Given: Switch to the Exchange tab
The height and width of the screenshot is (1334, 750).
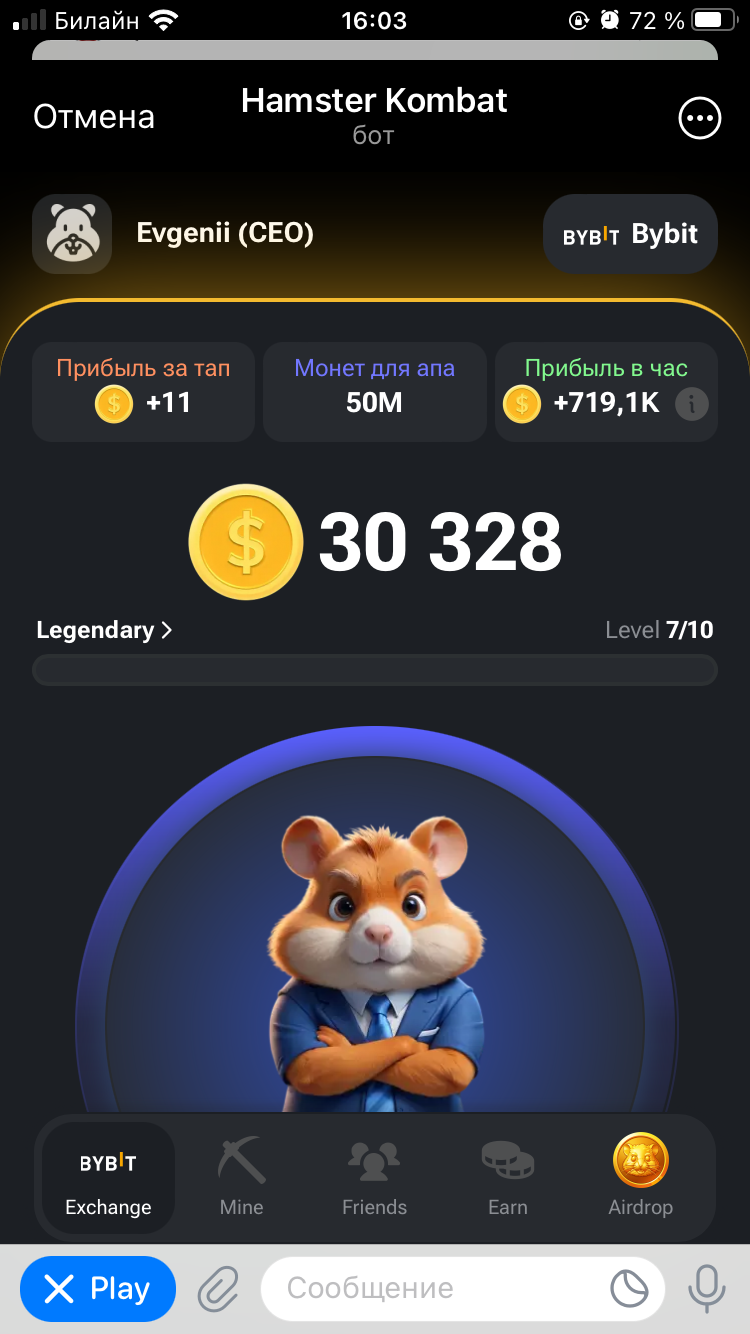Looking at the screenshot, I should tap(108, 1178).
